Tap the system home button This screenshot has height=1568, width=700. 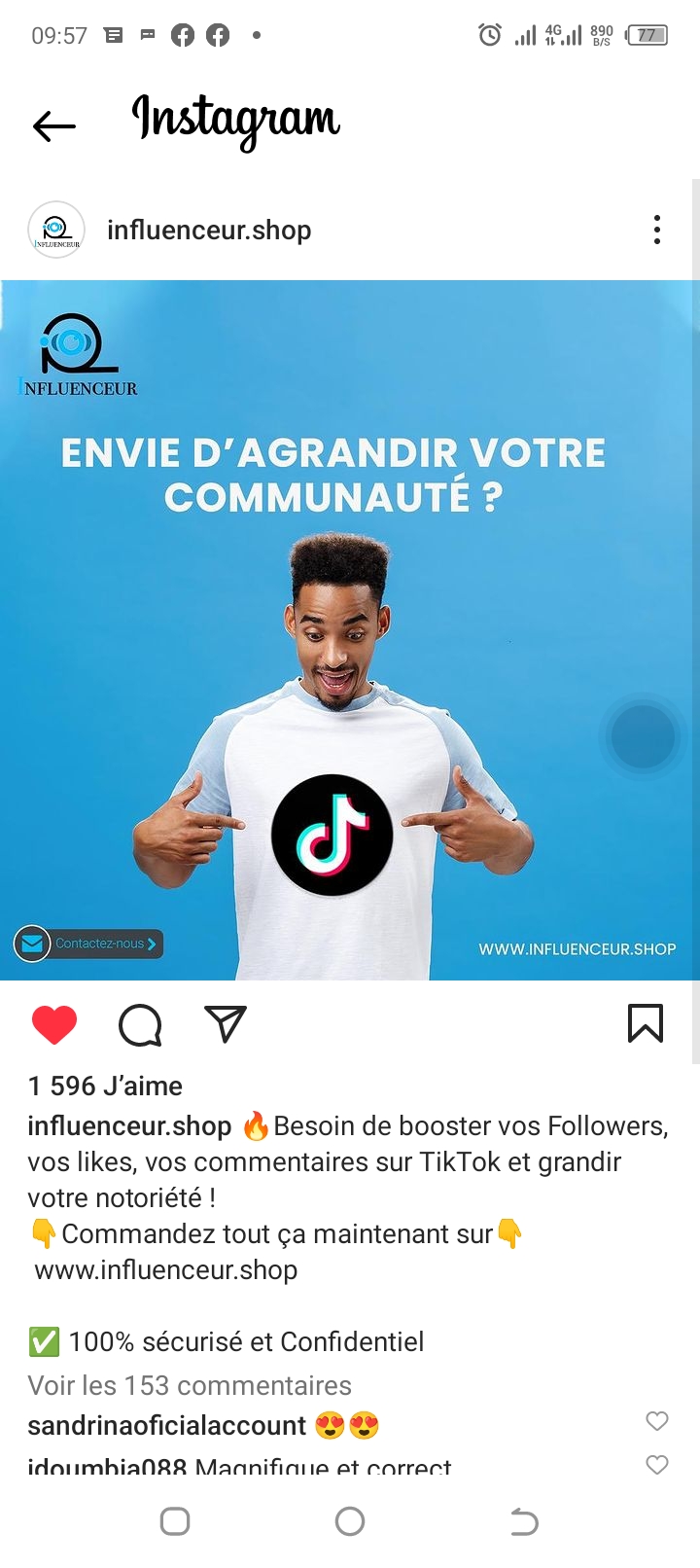[350, 1521]
